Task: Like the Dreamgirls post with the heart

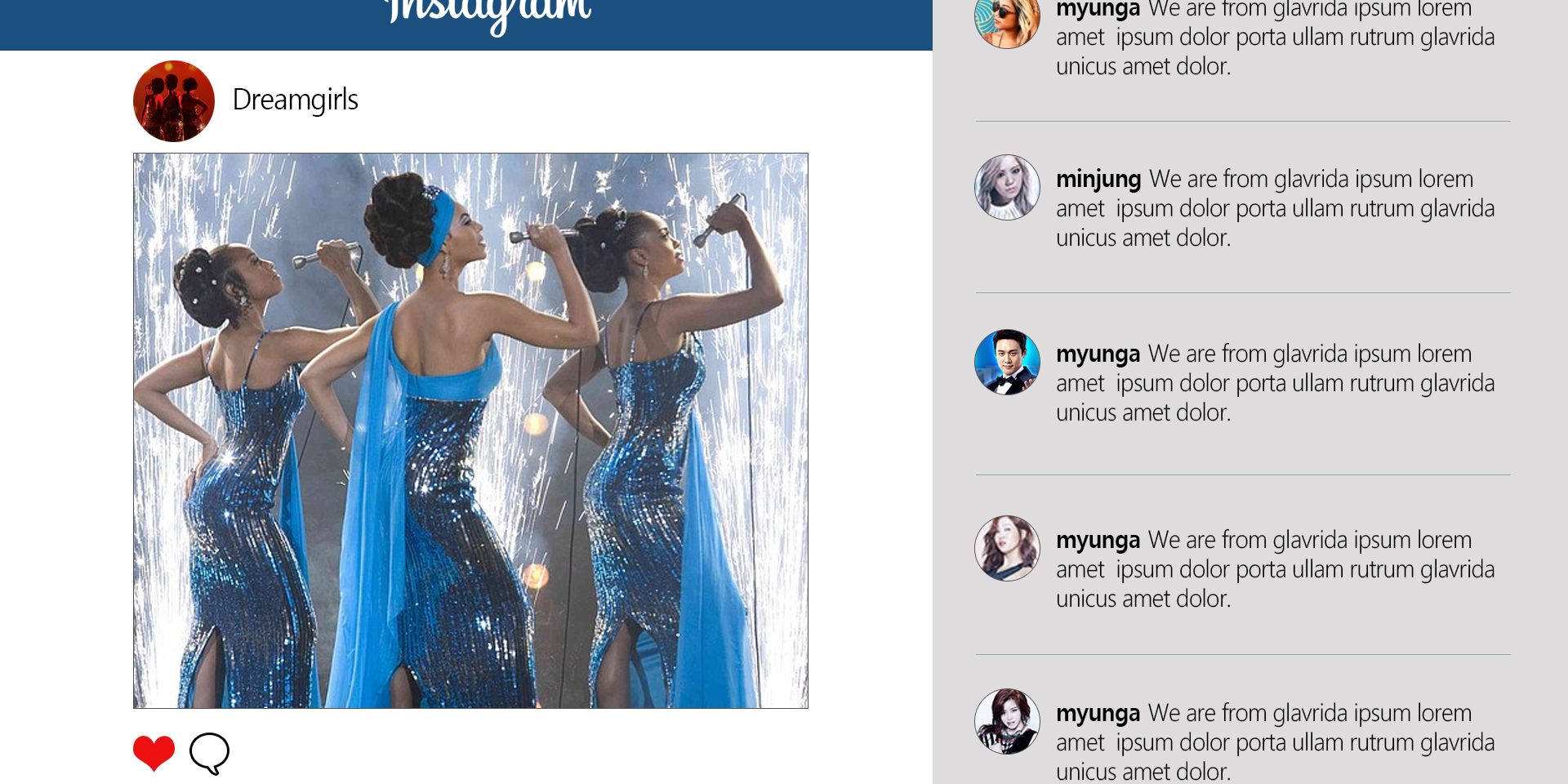Action: (x=154, y=752)
